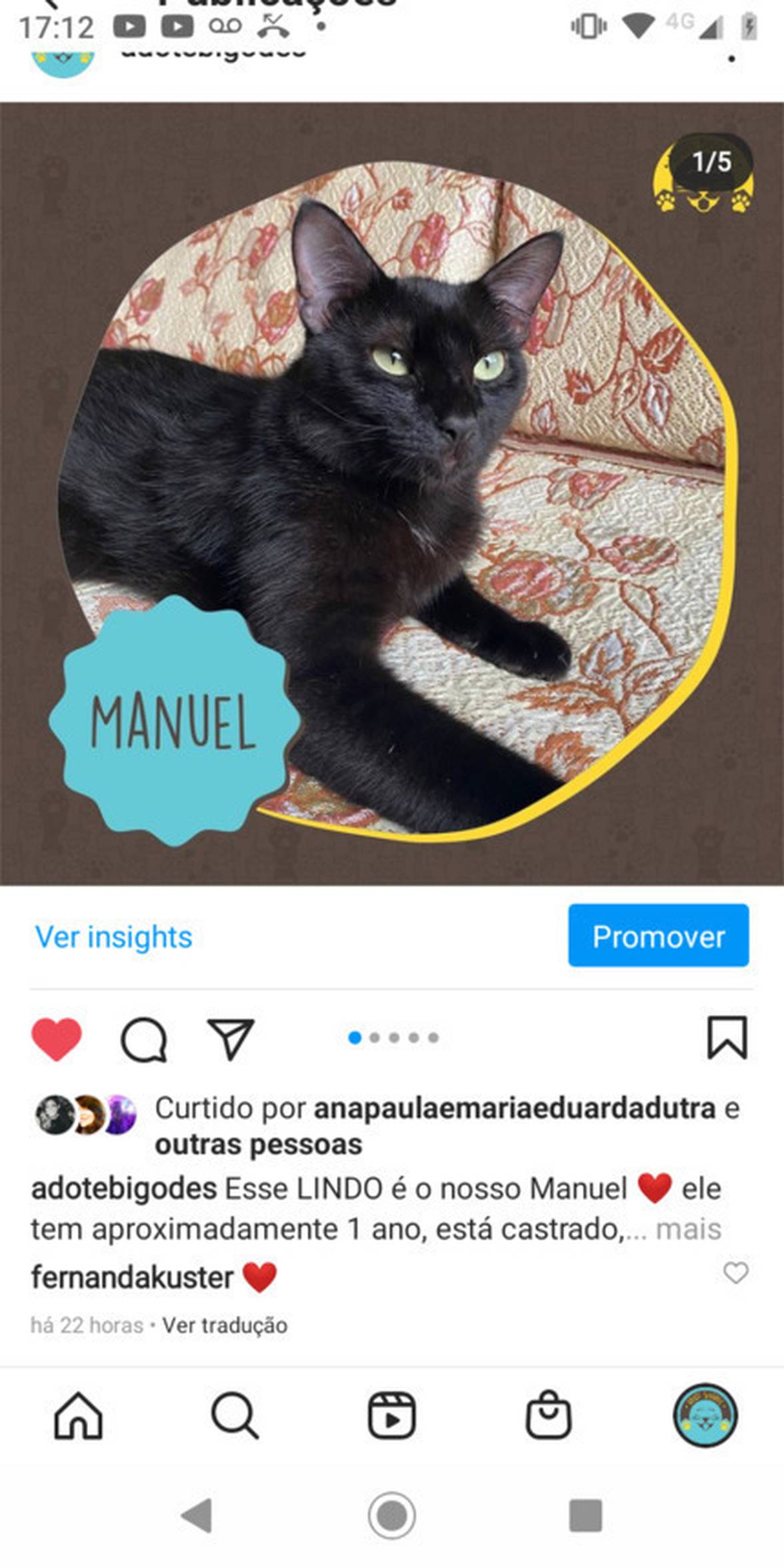Switch to the Reels tab
784x1568 pixels.
[391, 1415]
